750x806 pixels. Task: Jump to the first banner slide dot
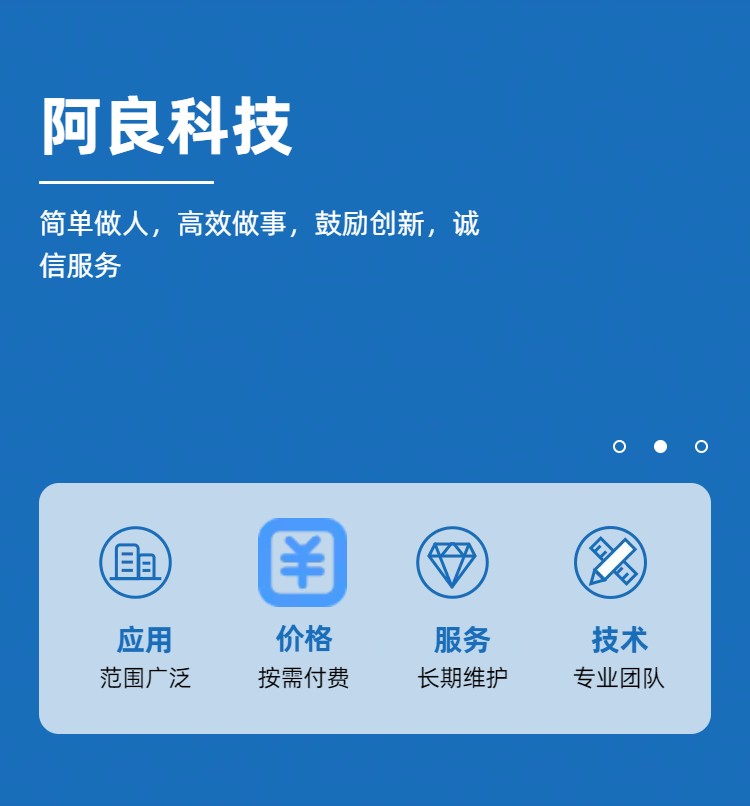619,446
